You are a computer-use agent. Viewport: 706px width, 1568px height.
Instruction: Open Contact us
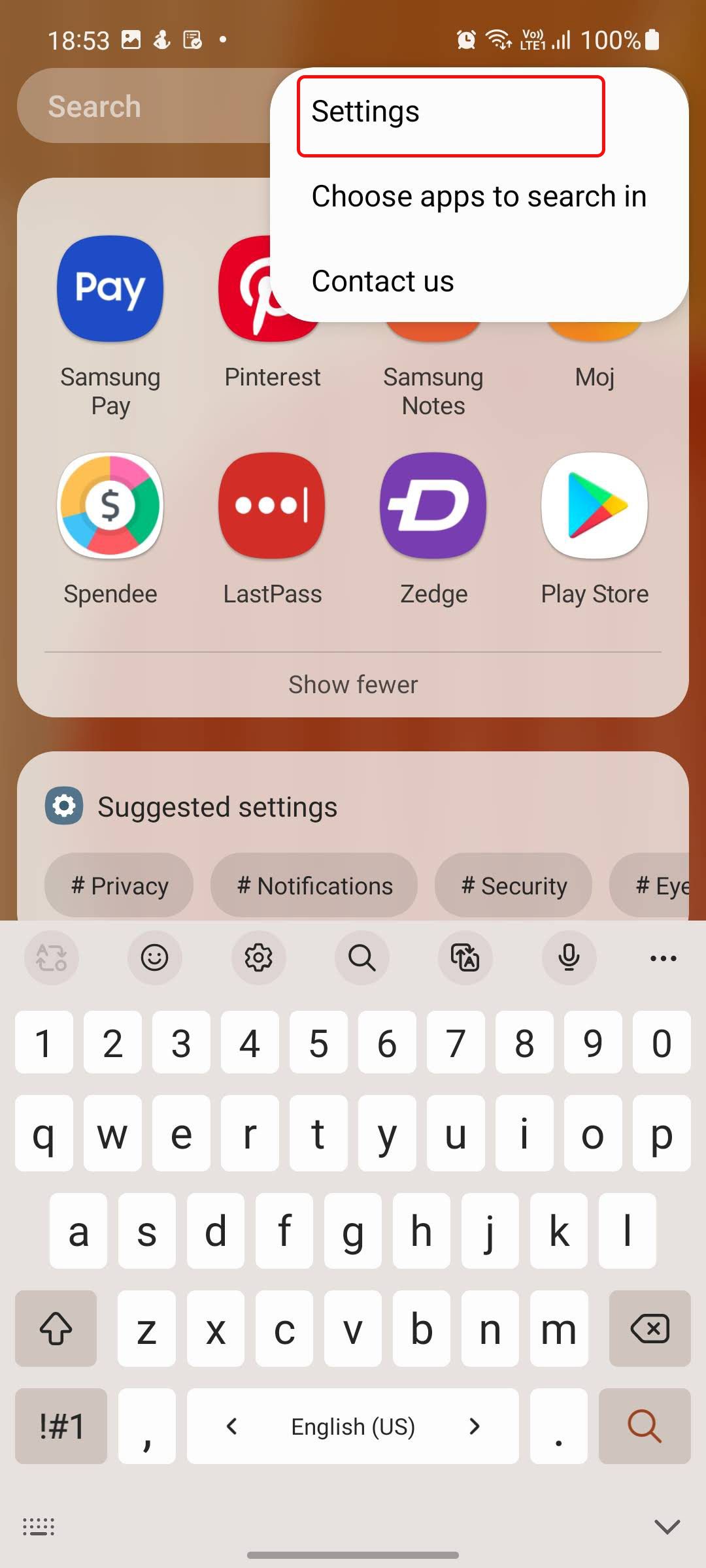tap(382, 281)
